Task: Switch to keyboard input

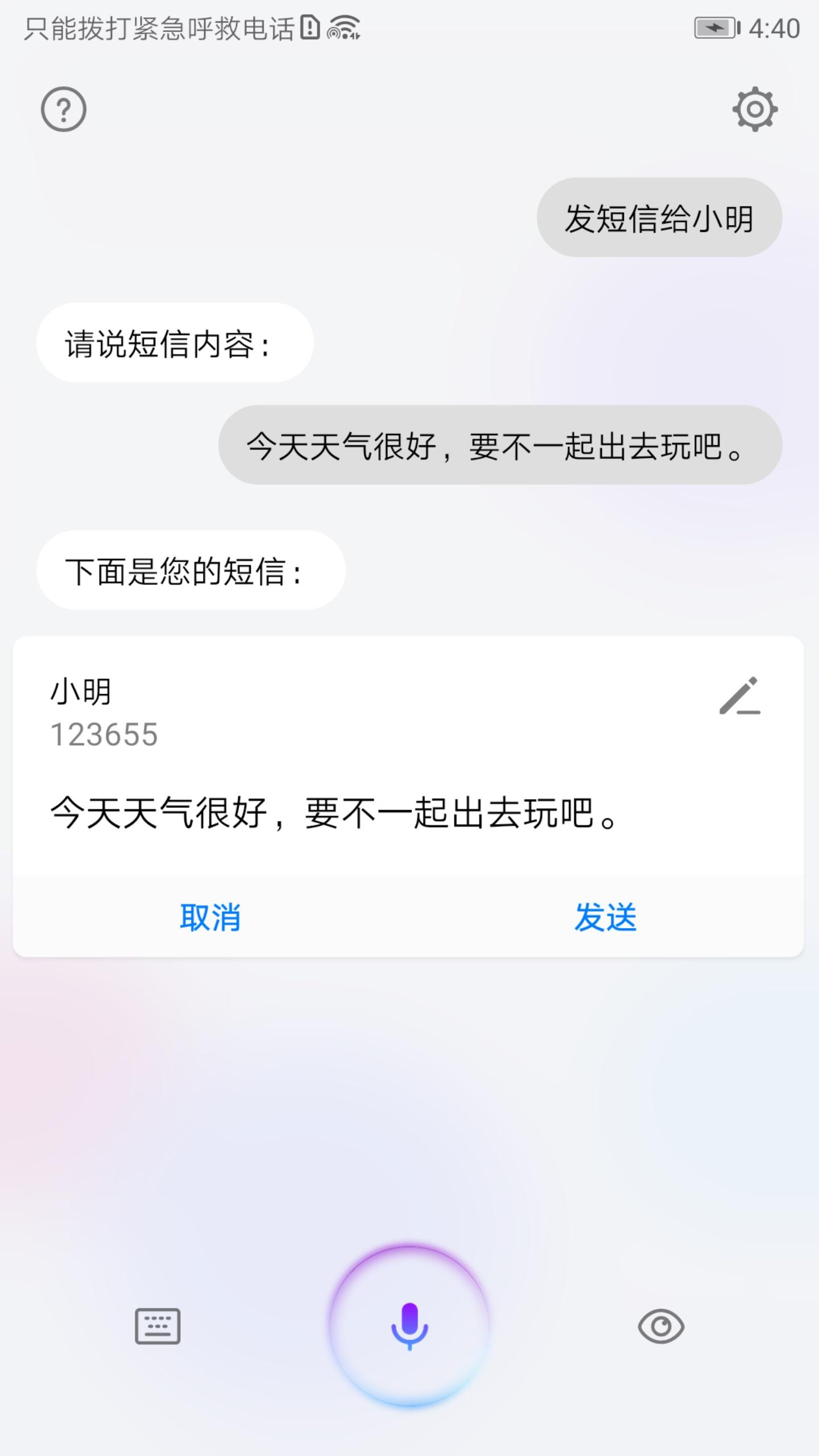Action: coord(158,1326)
